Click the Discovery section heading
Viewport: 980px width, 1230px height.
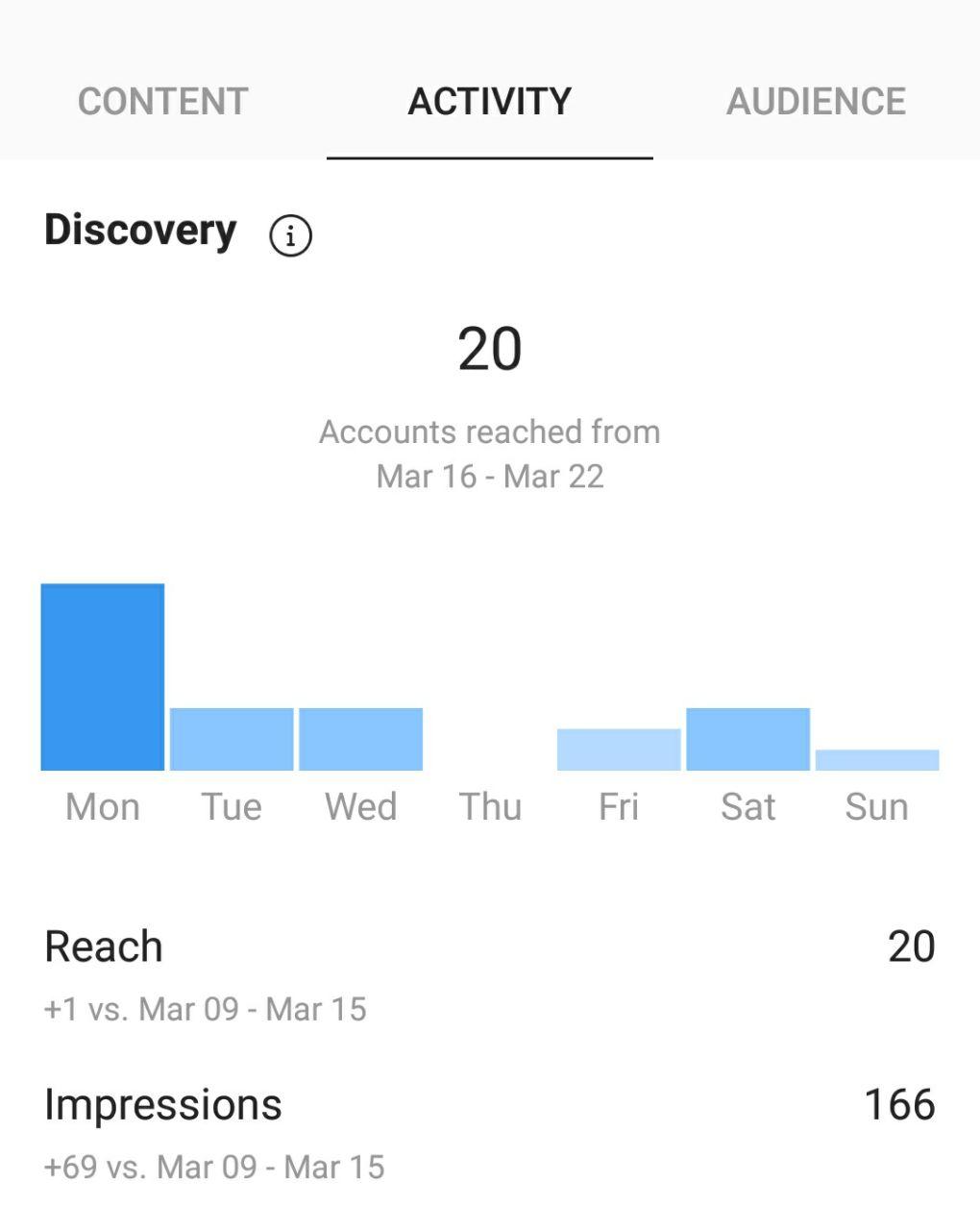(139, 230)
